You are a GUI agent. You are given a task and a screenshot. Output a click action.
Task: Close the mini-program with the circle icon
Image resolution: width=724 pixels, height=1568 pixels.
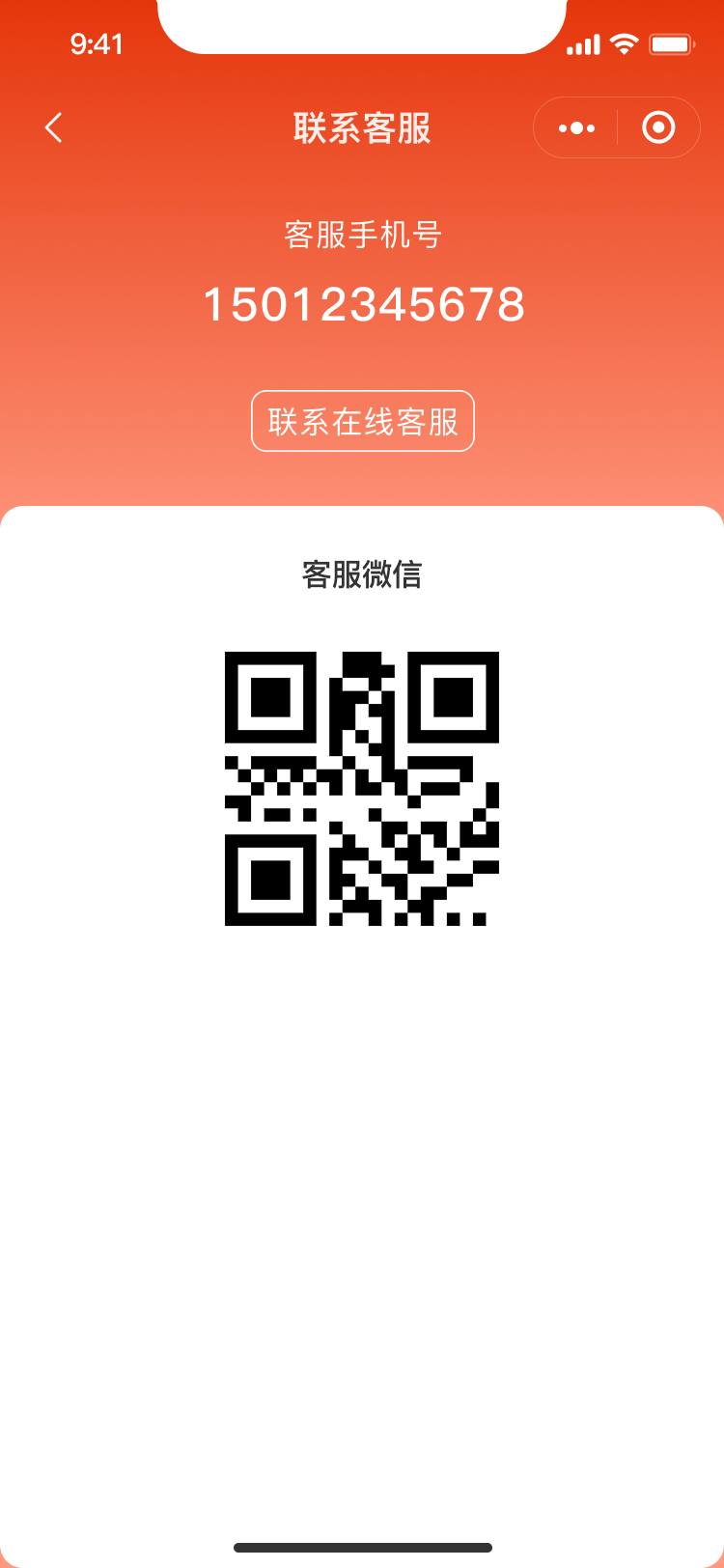coord(658,127)
